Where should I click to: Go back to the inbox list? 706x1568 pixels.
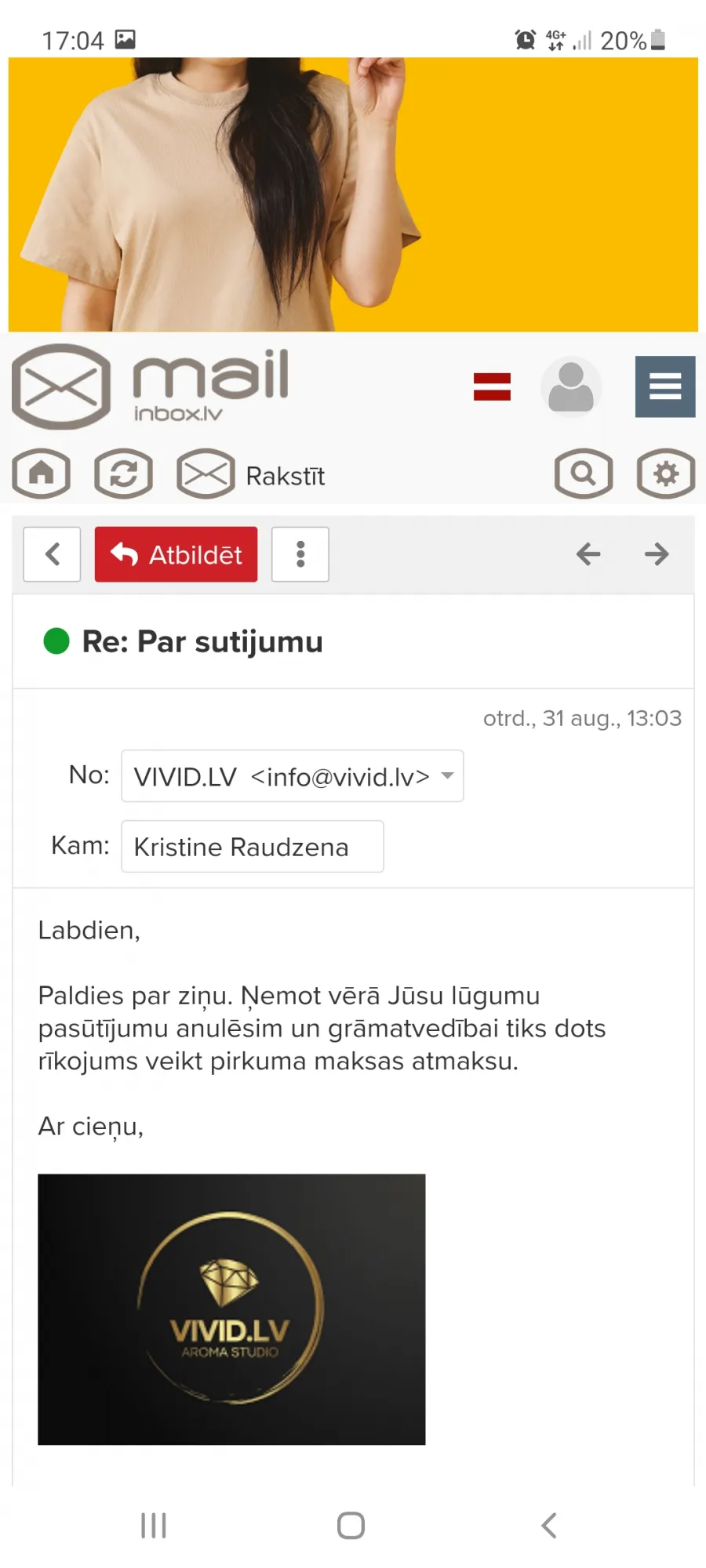[x=52, y=554]
